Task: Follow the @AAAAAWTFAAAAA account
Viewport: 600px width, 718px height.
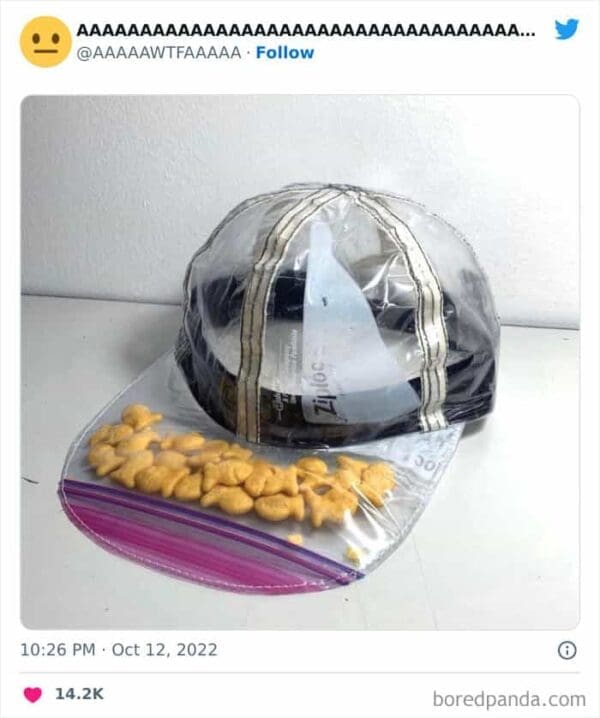Action: click(x=285, y=52)
